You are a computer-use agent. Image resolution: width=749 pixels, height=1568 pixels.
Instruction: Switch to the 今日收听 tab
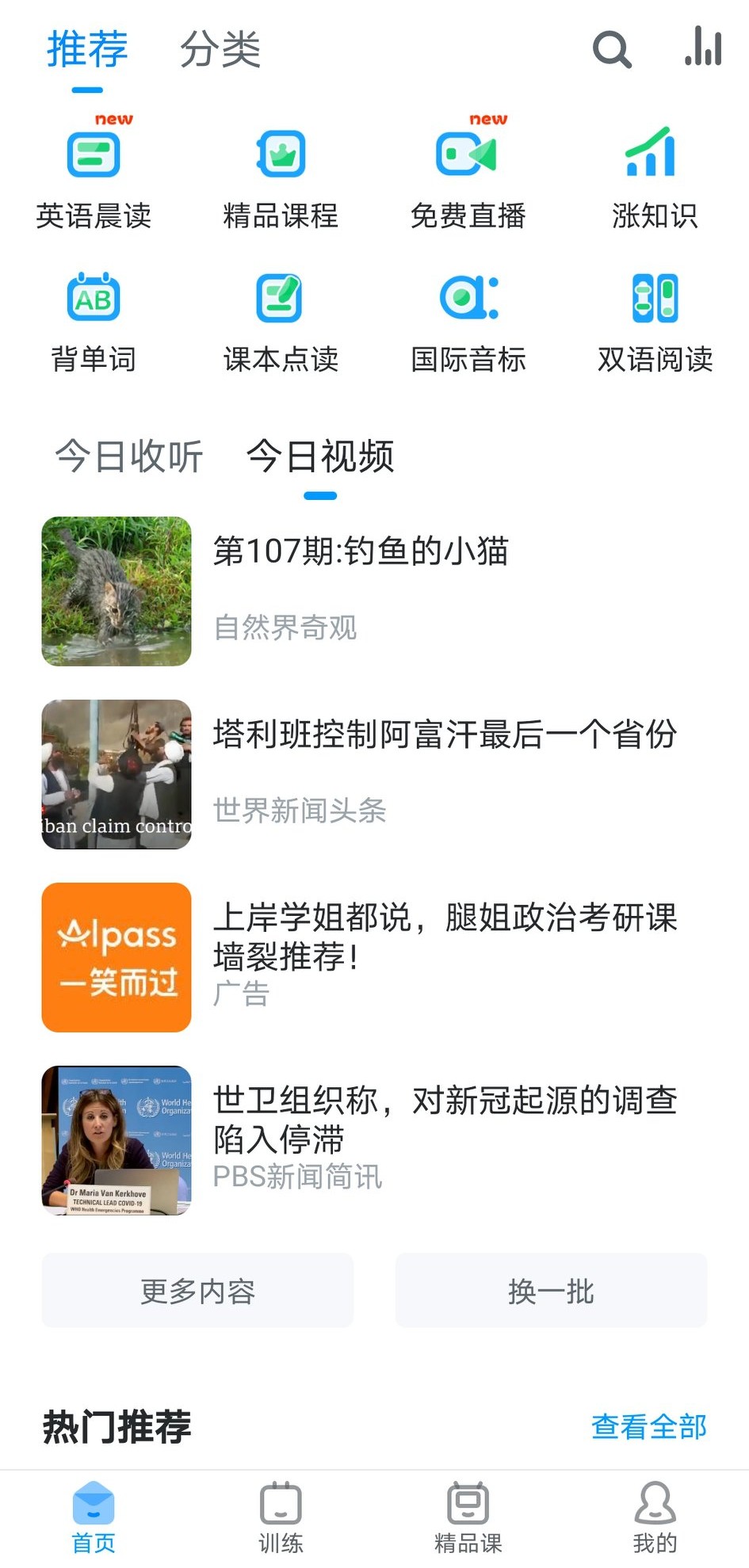pos(128,457)
